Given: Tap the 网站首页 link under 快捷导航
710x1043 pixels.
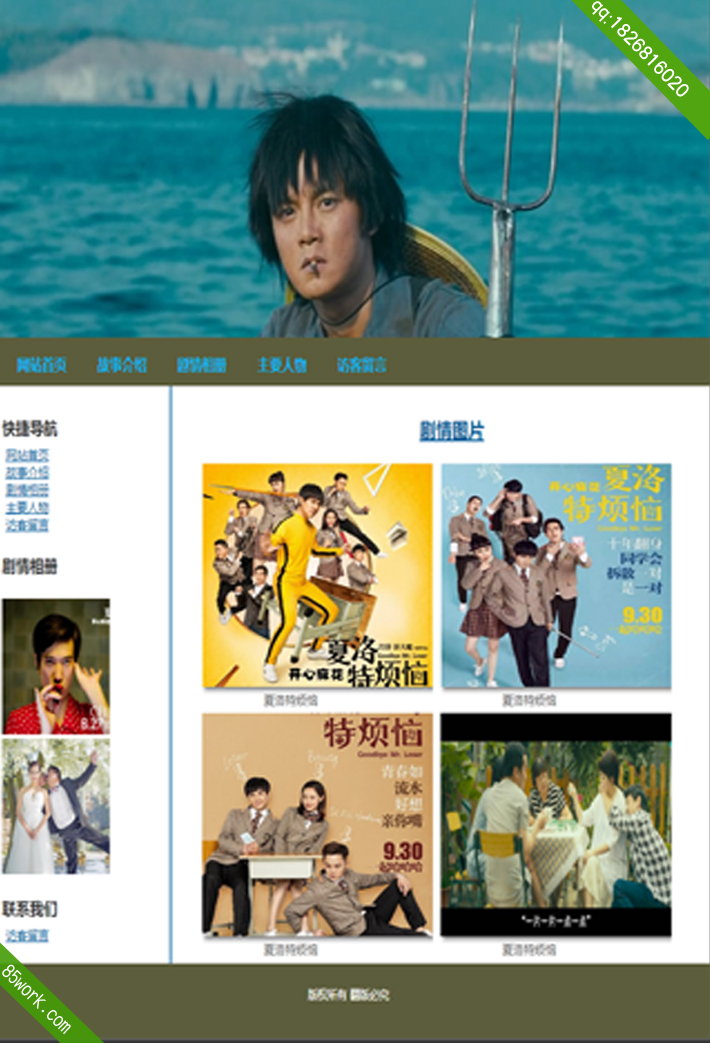Looking at the screenshot, I should (x=27, y=455).
